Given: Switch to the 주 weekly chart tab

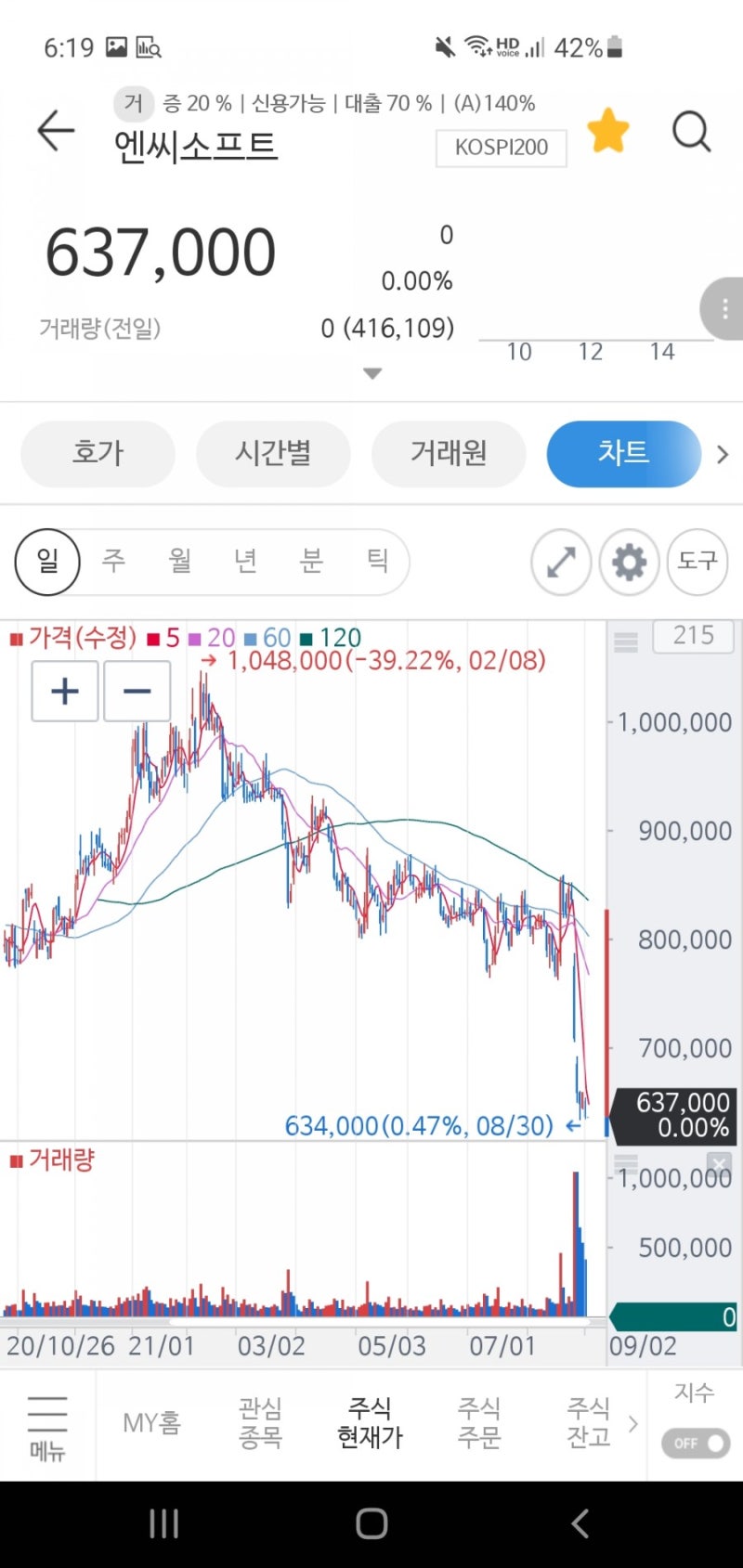Looking at the screenshot, I should pyautogui.click(x=114, y=562).
